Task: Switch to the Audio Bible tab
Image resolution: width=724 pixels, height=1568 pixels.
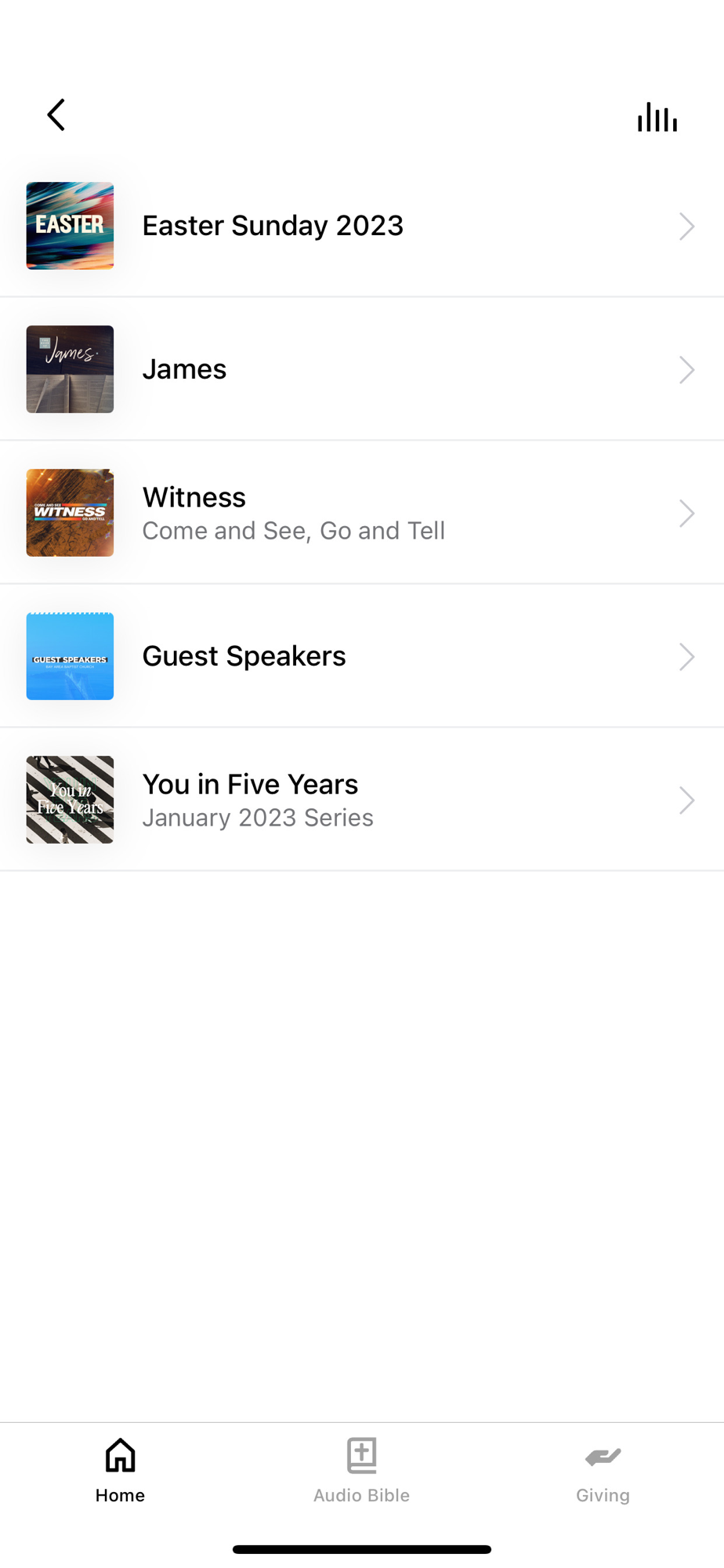Action: 361,1470
